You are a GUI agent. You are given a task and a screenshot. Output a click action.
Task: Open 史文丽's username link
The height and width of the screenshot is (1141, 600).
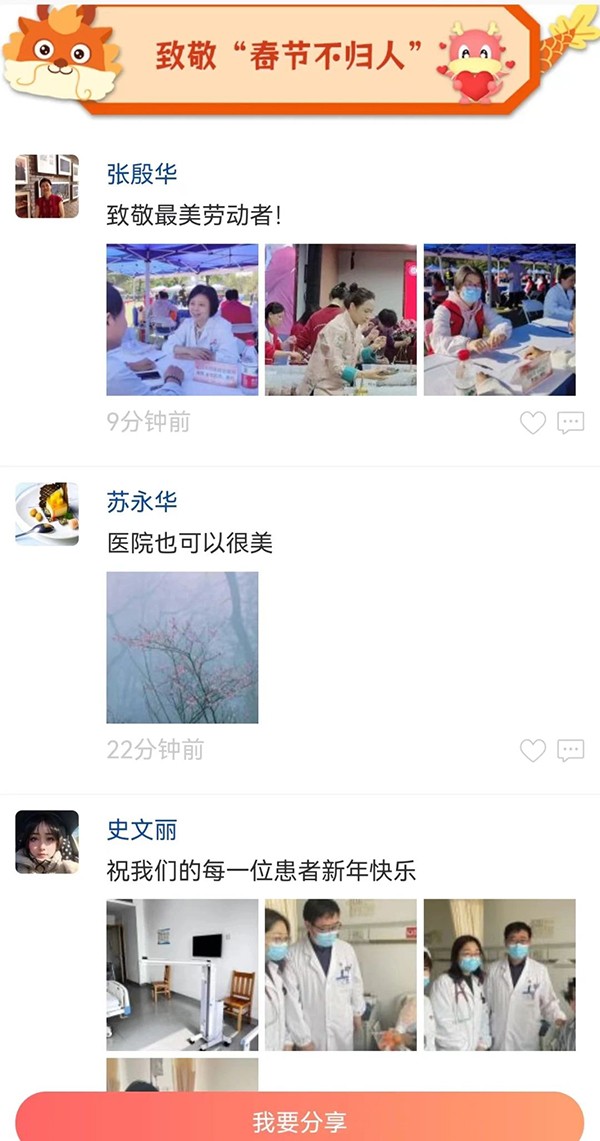tap(142, 830)
